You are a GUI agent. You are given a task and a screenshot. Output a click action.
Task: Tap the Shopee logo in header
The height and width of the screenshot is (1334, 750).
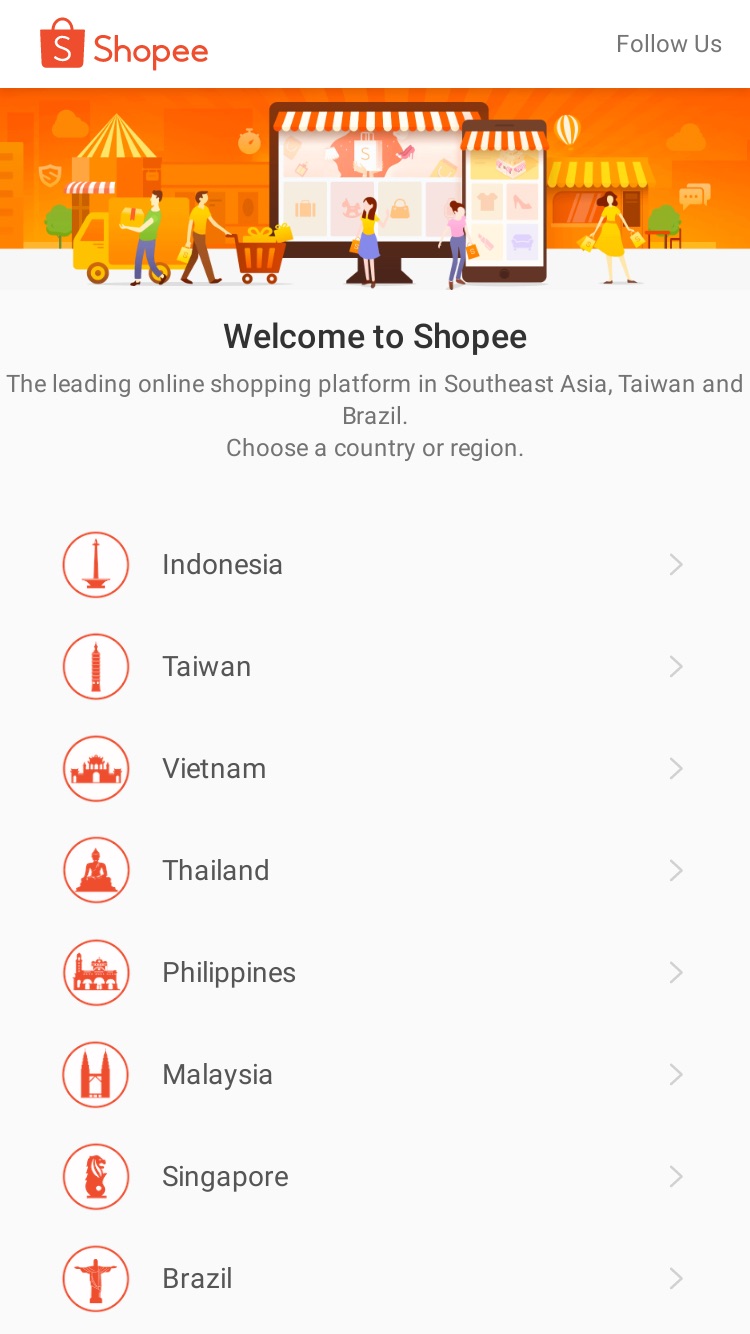click(x=124, y=45)
